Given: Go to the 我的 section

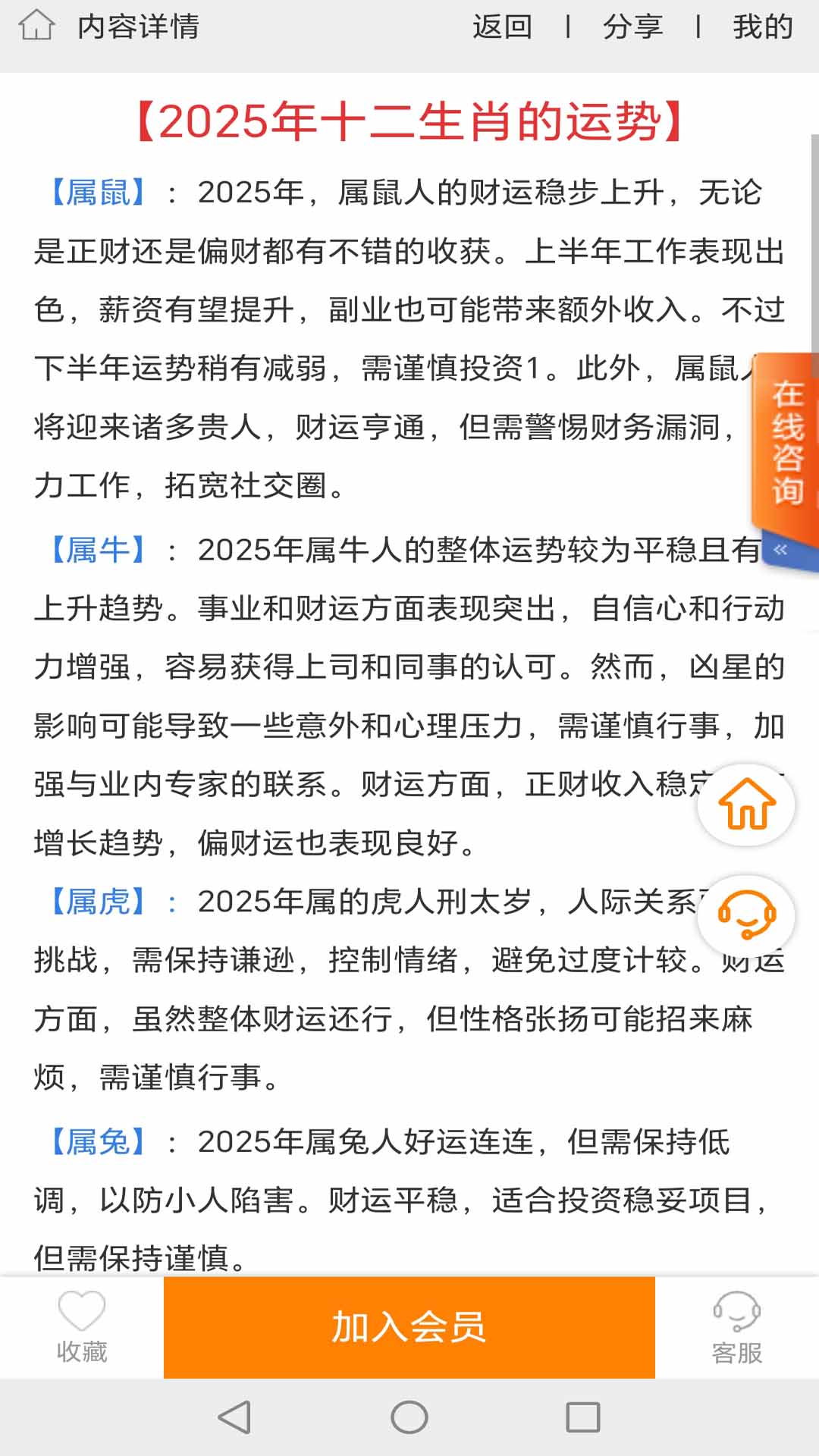Looking at the screenshot, I should click(x=764, y=25).
